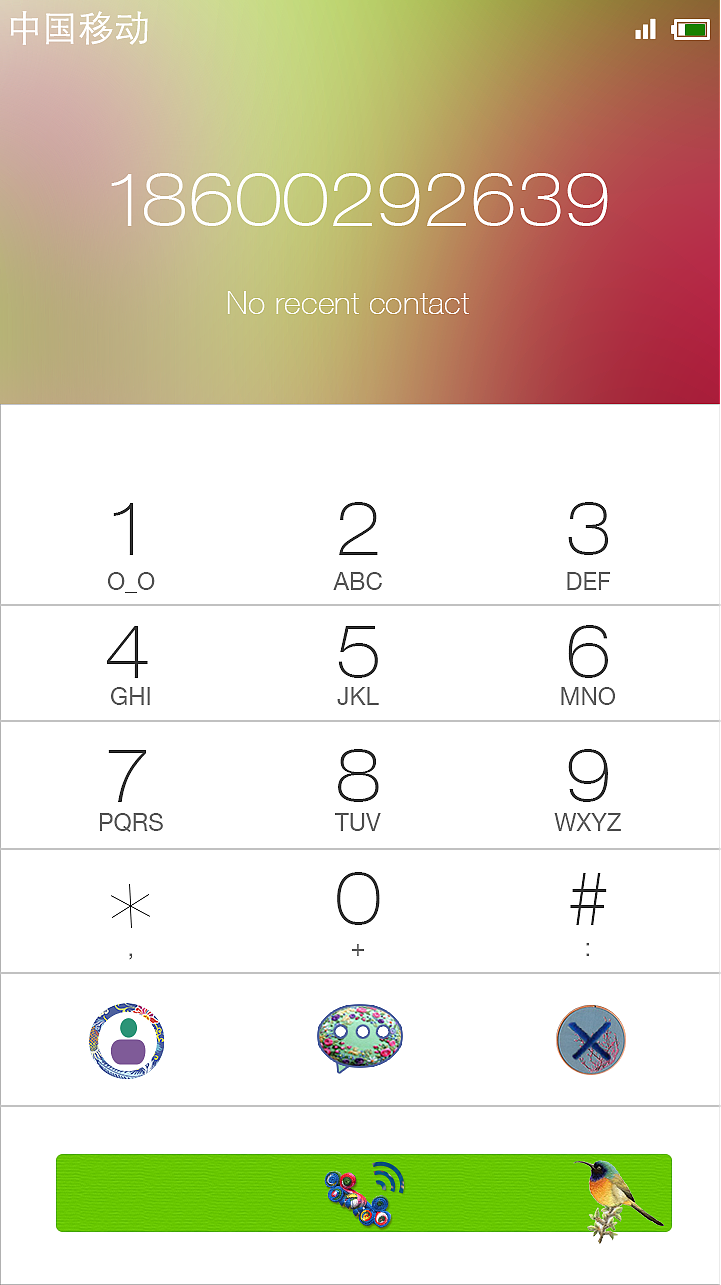Tap the 7 PQRS key
The image size is (721, 1285).
[x=129, y=788]
